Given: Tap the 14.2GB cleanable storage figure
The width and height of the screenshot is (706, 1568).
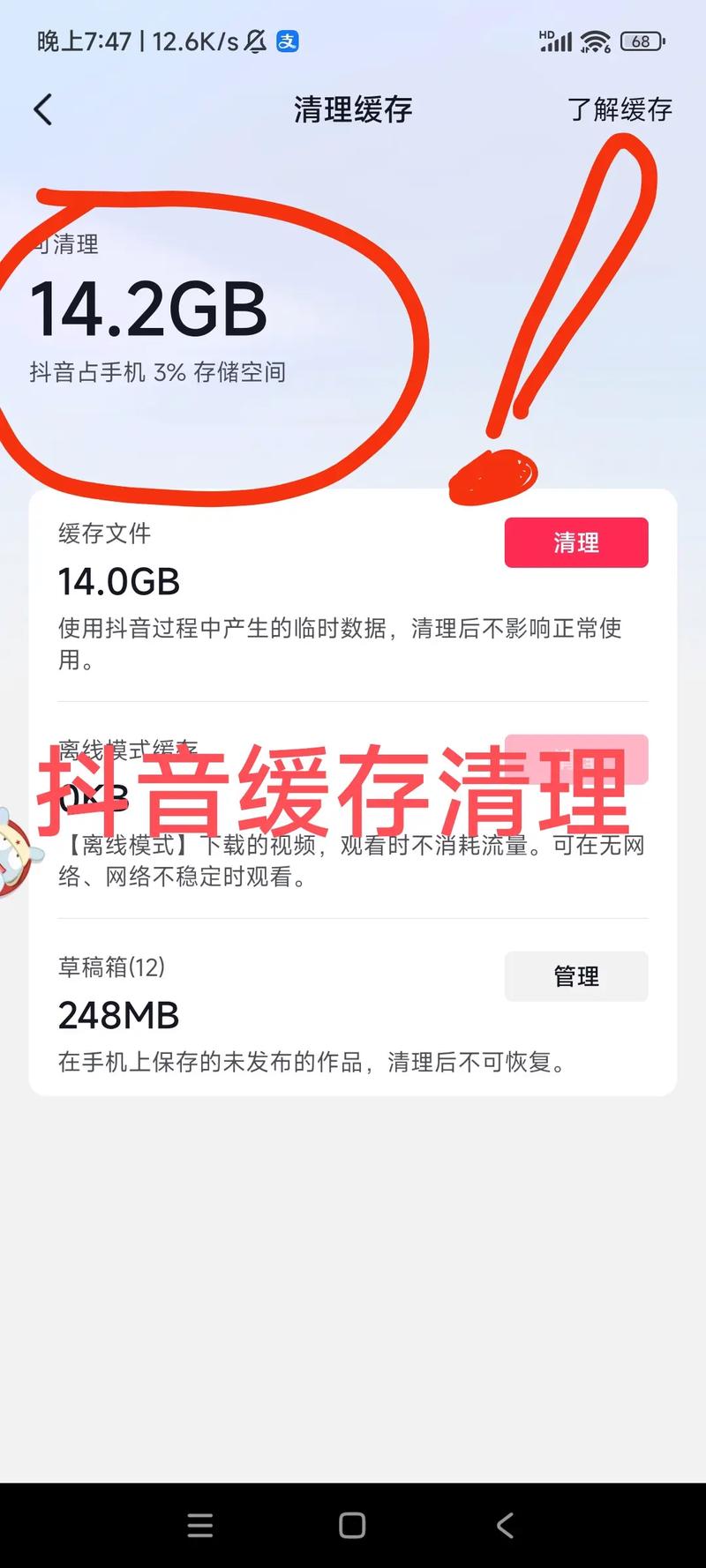Looking at the screenshot, I should (148, 307).
